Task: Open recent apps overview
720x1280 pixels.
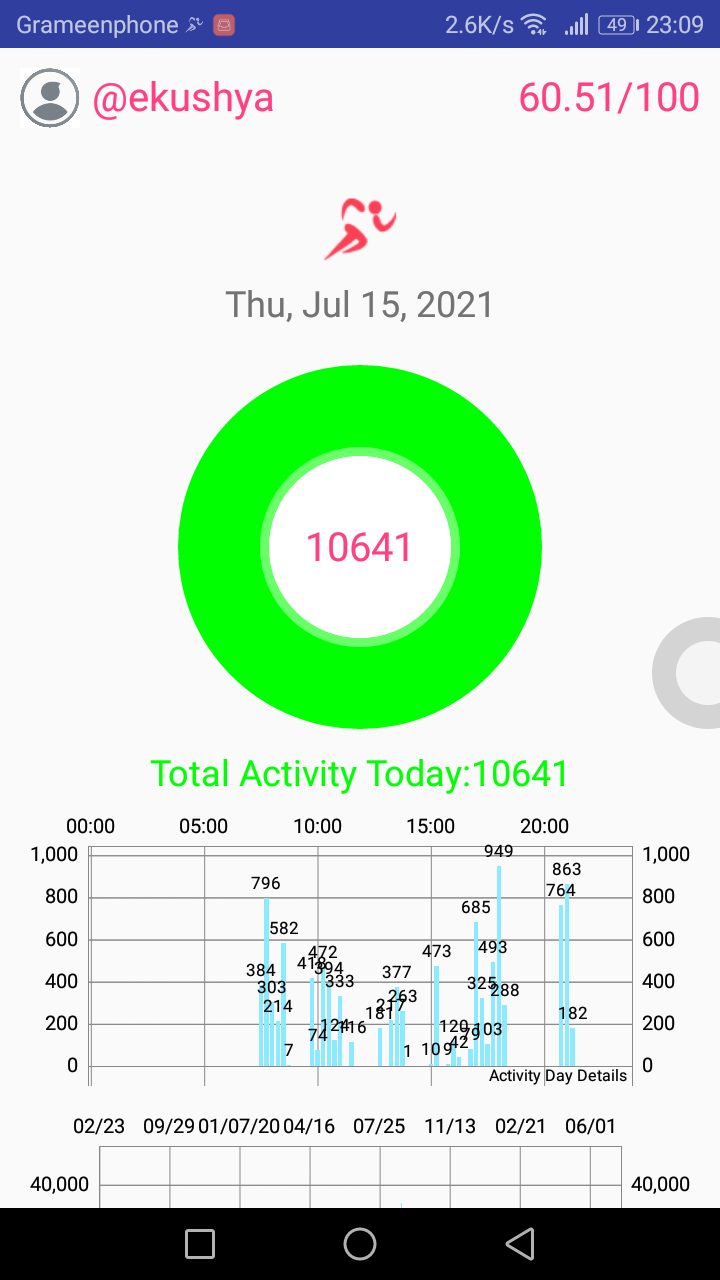Action: click(200, 1243)
